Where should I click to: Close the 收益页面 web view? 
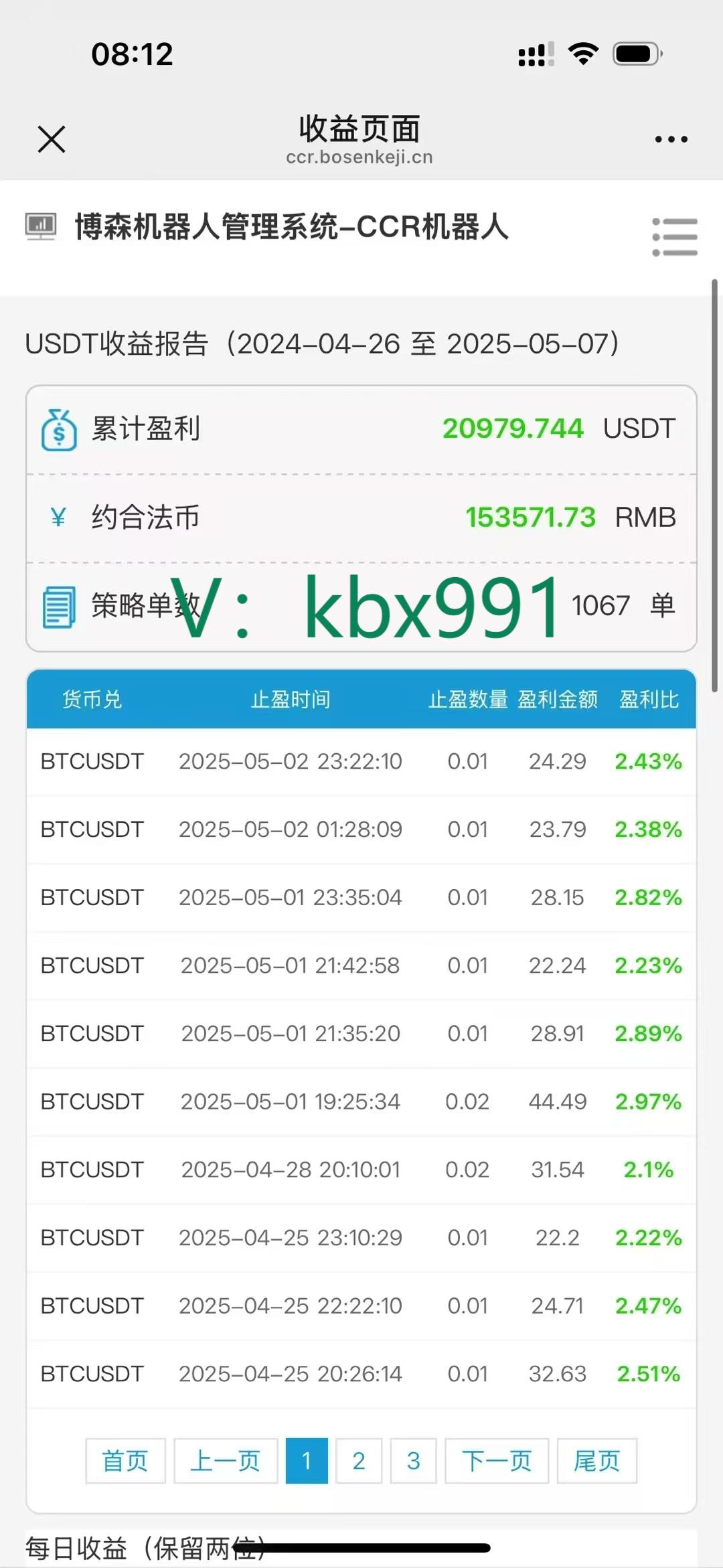pos(52,139)
